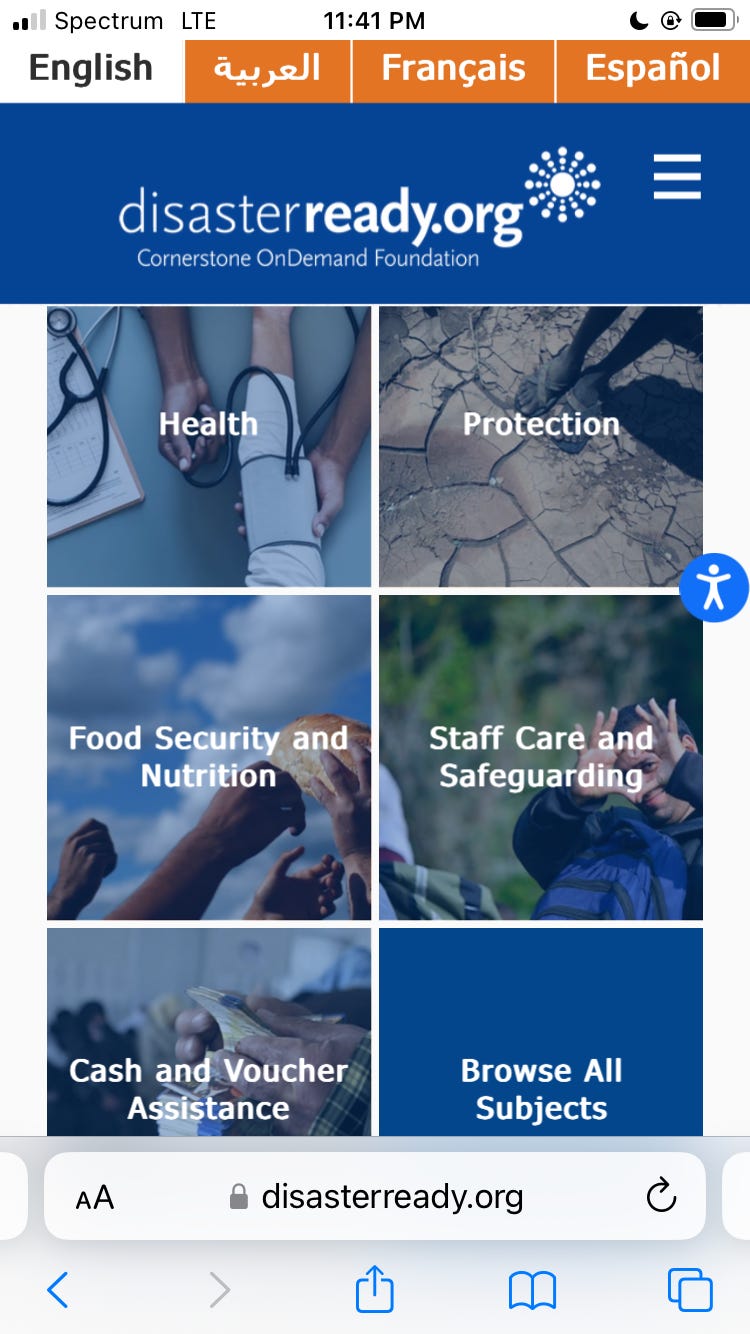
Task: Go back to the previous page
Action: (58, 1290)
